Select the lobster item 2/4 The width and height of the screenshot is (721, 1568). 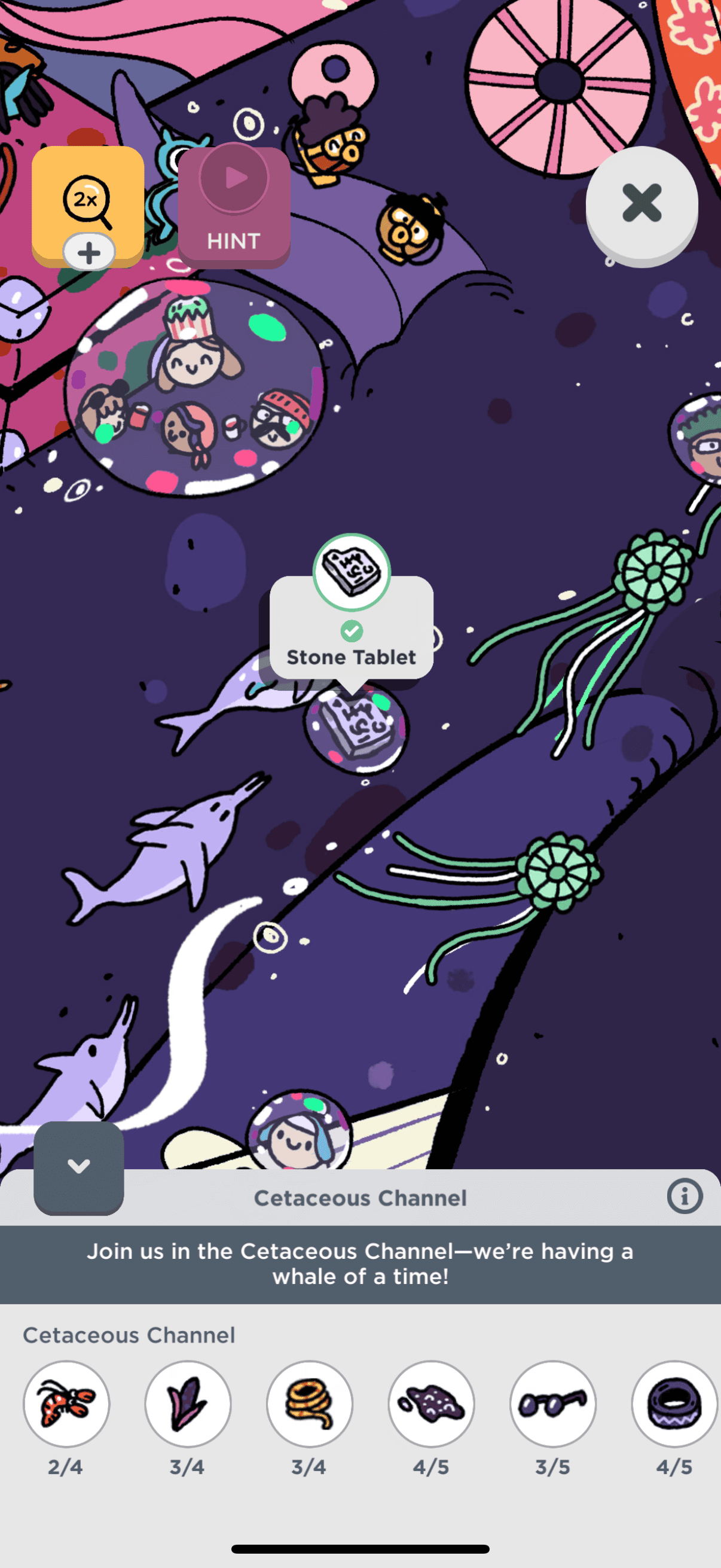tap(66, 1404)
